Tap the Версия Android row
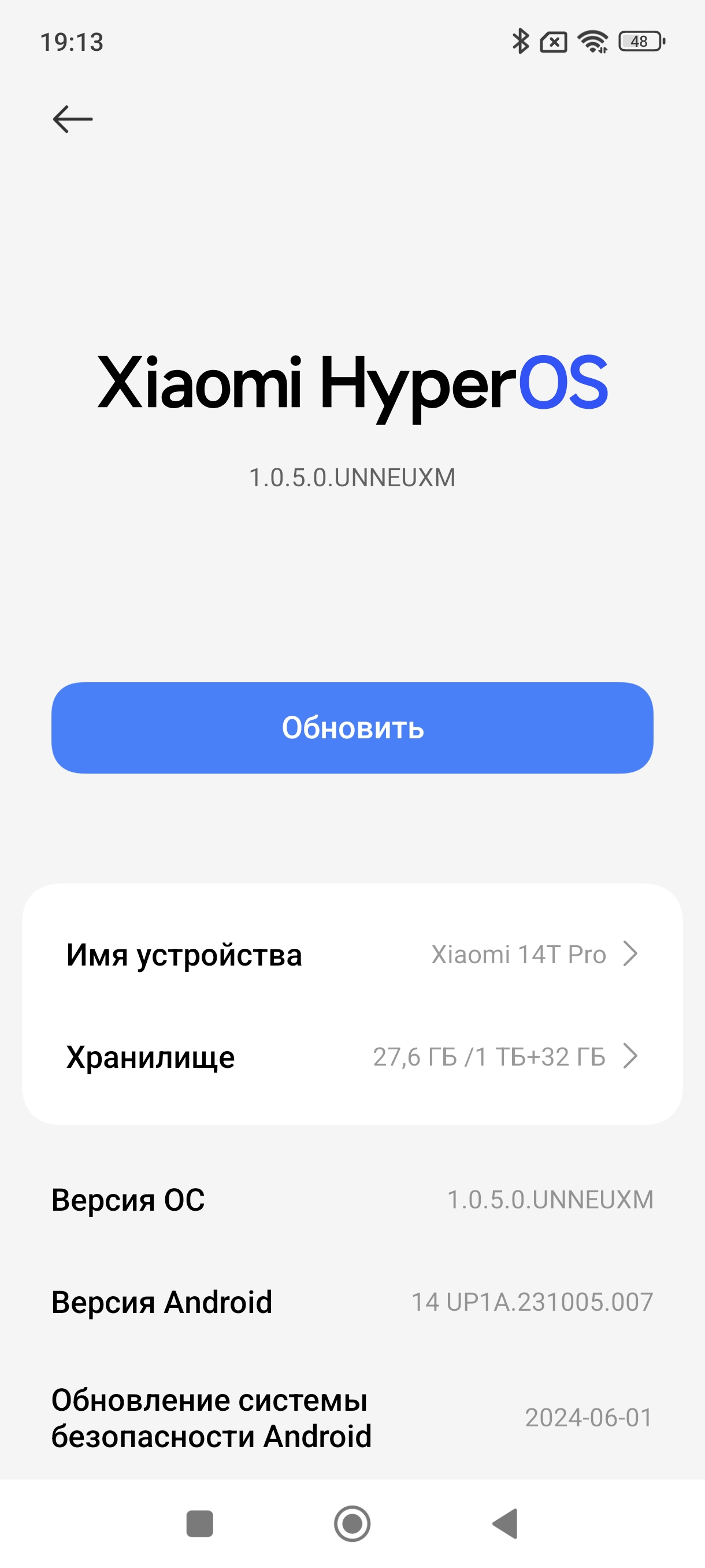 352,1302
